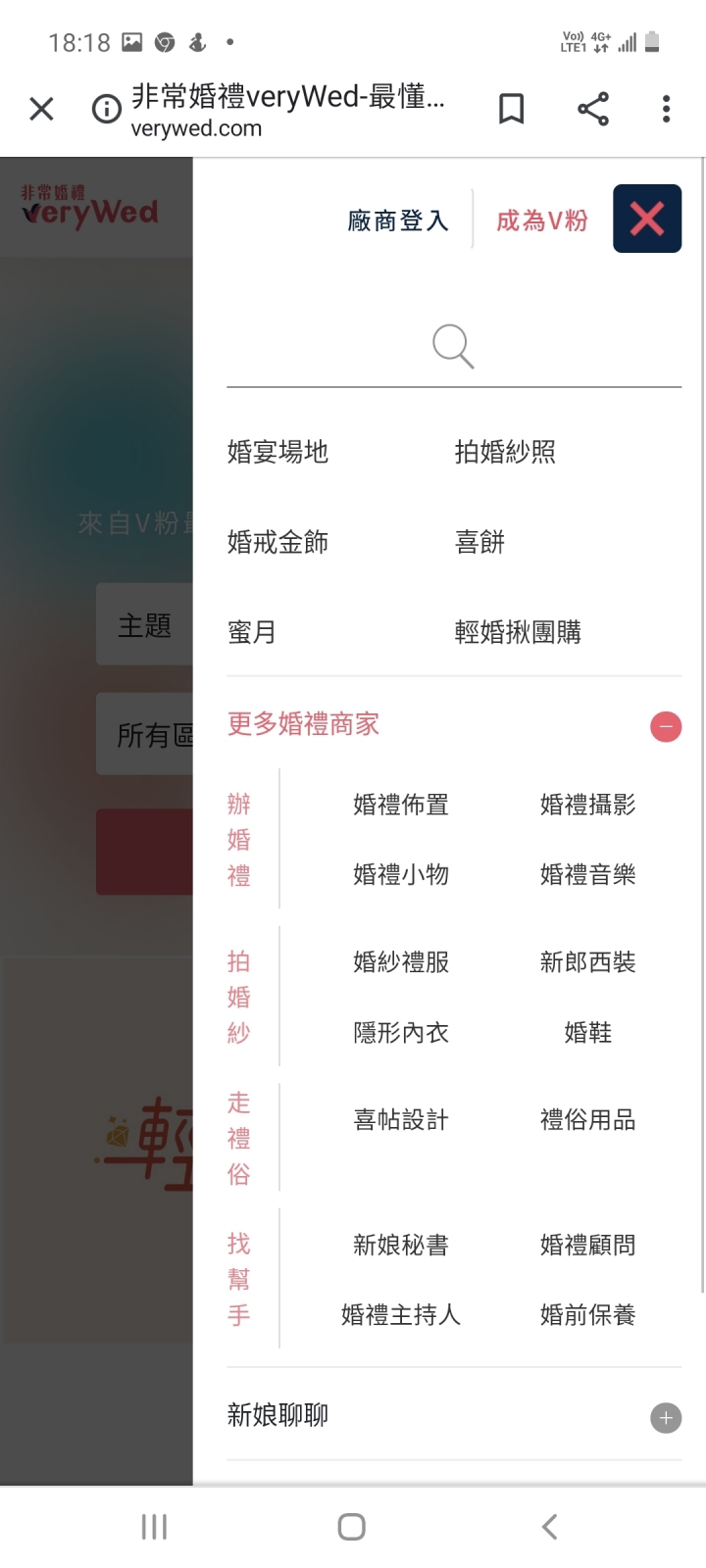The width and height of the screenshot is (706, 1568).
Task: Open the search field with magnifier
Action: tap(453, 346)
